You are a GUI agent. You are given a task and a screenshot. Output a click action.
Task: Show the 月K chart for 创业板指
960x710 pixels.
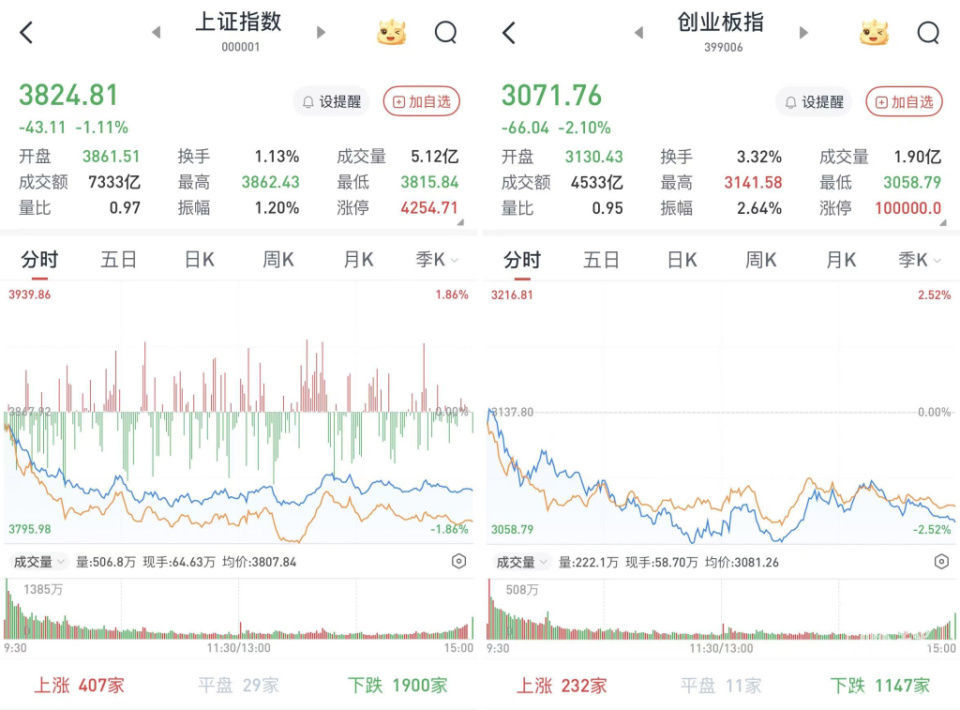(840, 260)
